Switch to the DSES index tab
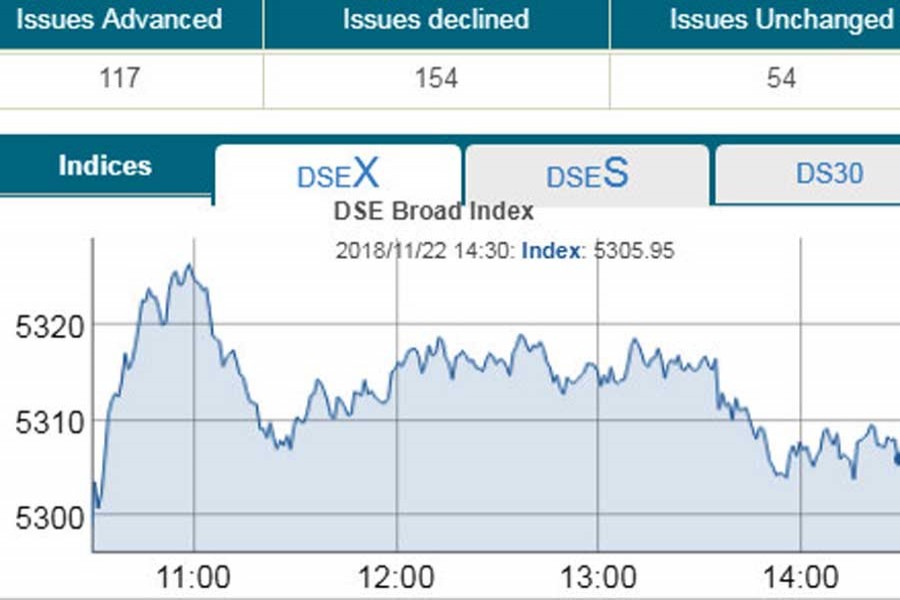The width and height of the screenshot is (900, 600). (587, 175)
